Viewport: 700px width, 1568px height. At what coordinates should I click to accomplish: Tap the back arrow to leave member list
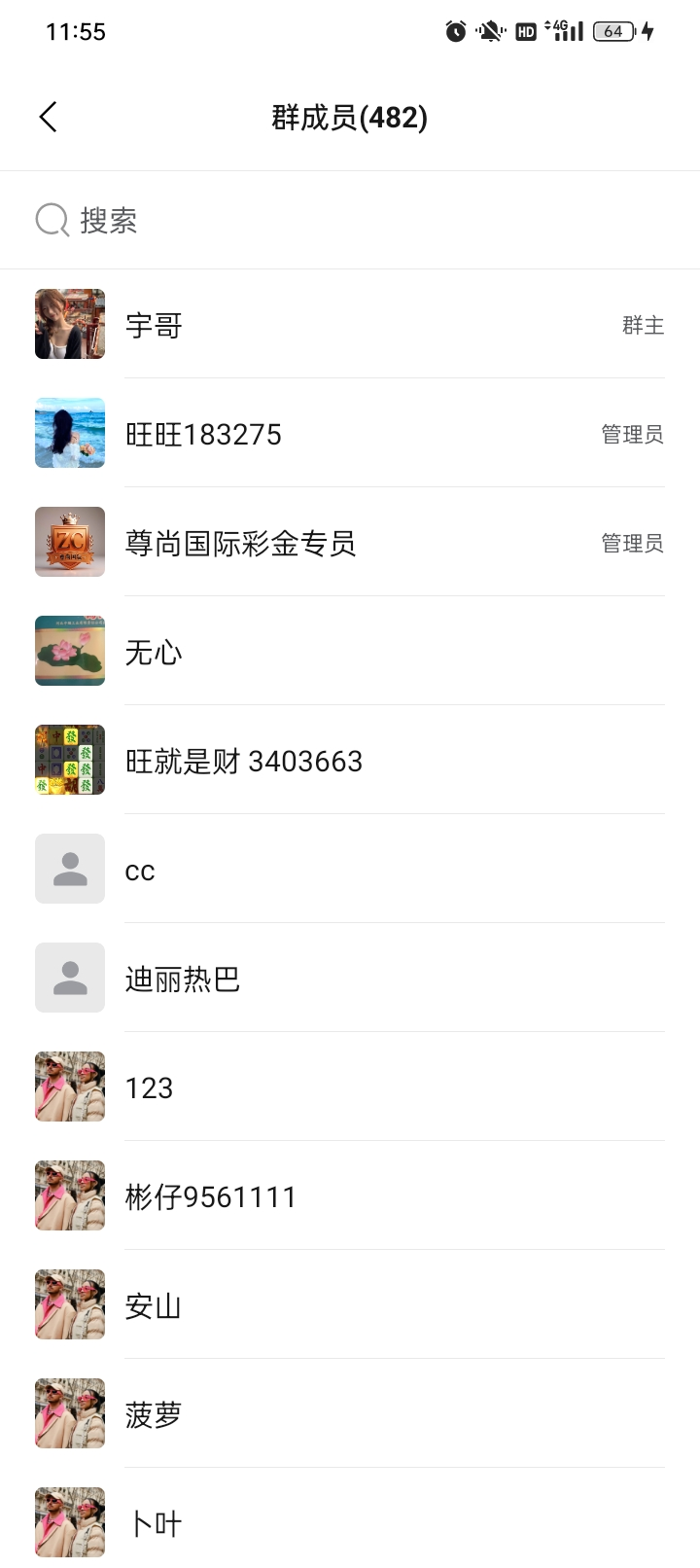pyautogui.click(x=48, y=116)
